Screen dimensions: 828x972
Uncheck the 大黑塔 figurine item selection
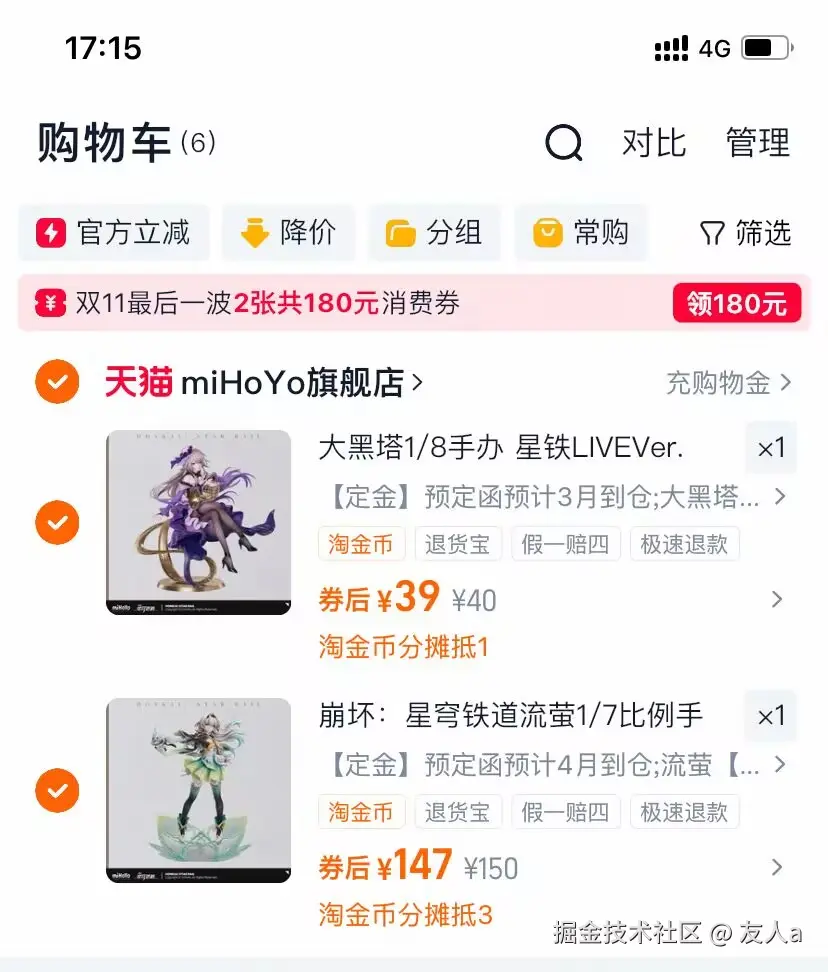[x=57, y=522]
